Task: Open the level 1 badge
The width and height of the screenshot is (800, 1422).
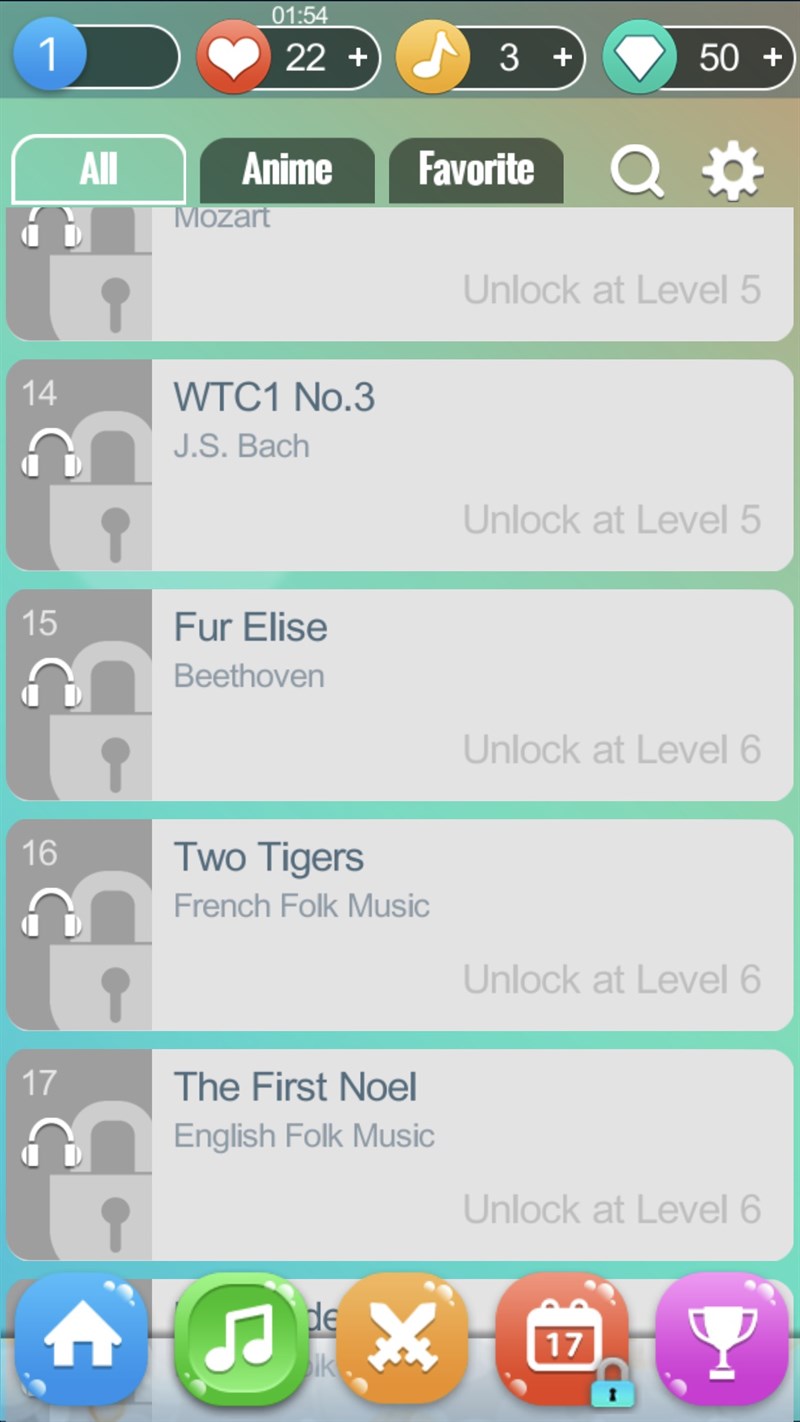Action: 50,57
